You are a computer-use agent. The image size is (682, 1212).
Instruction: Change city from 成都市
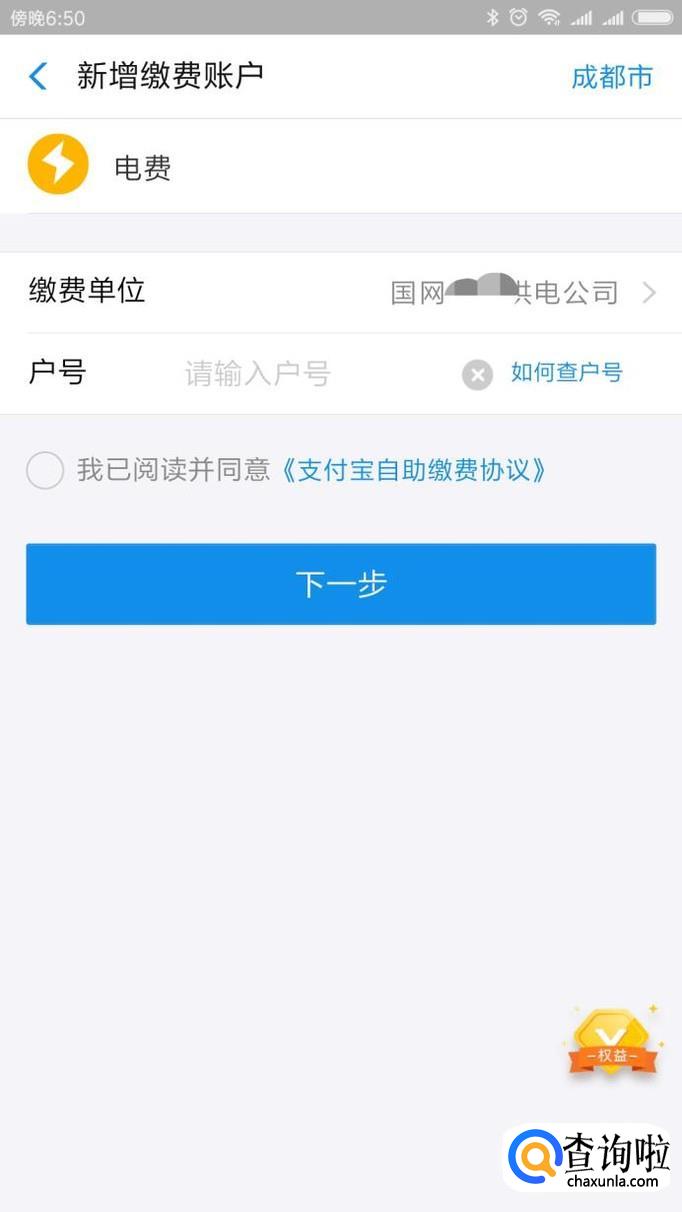pos(611,77)
